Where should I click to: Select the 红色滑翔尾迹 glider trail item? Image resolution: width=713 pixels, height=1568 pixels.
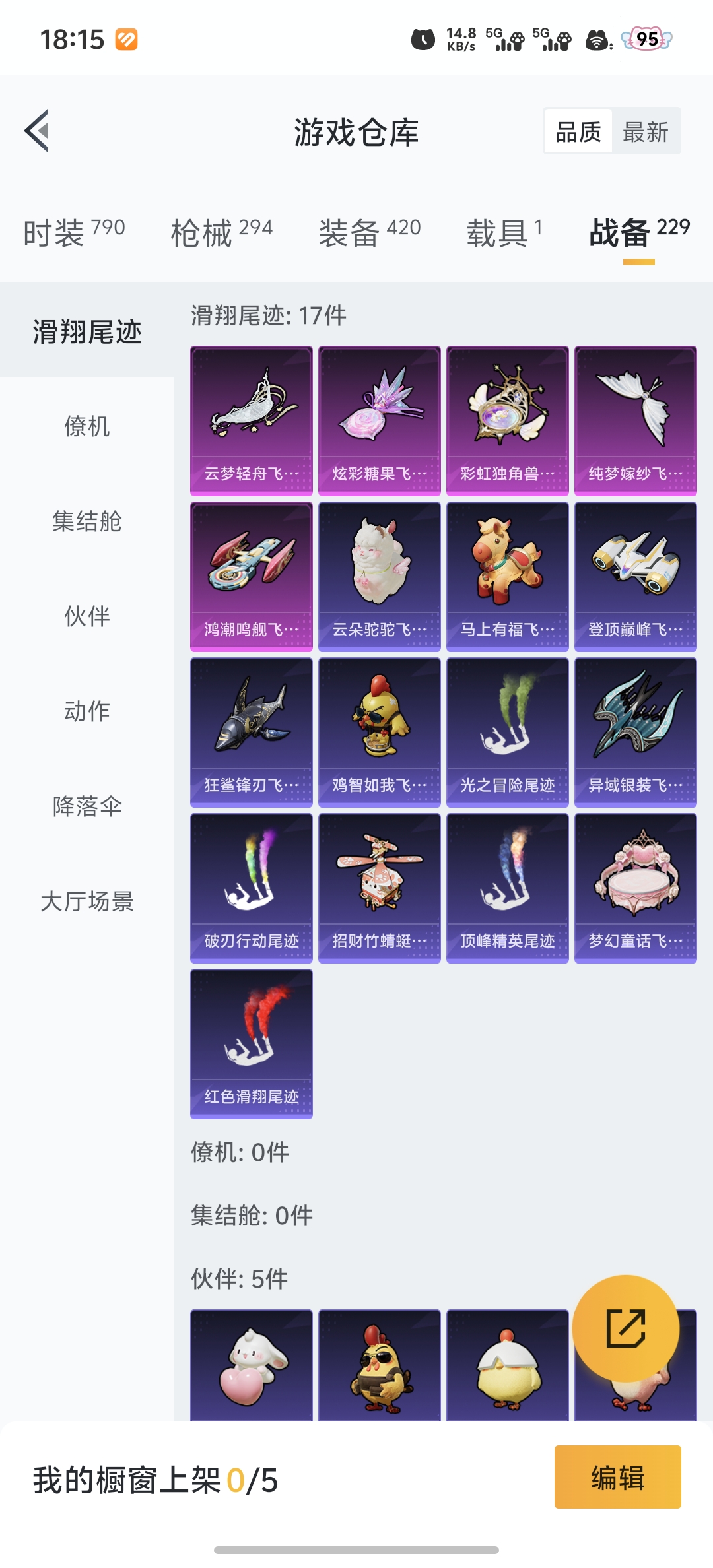coord(251,1043)
